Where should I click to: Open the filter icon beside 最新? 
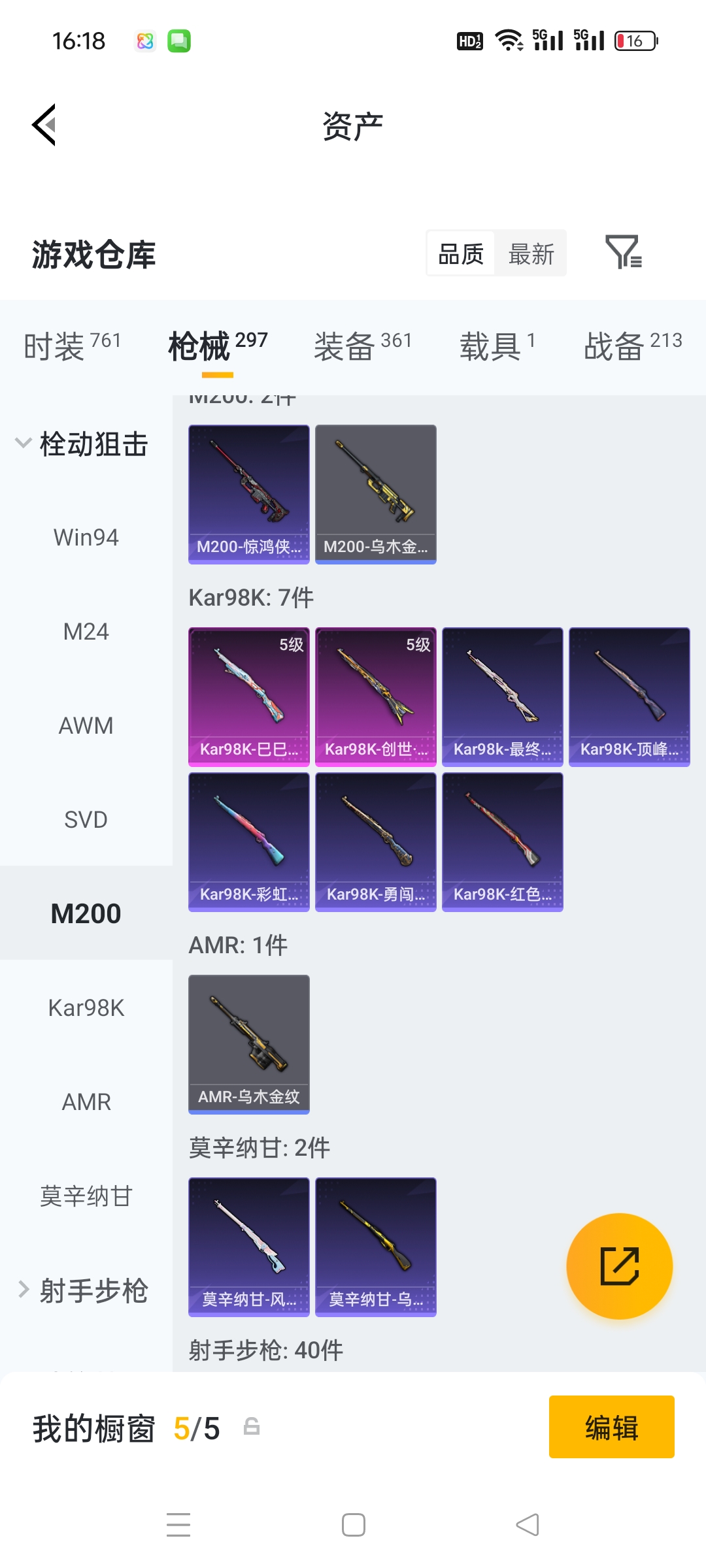[x=623, y=252]
